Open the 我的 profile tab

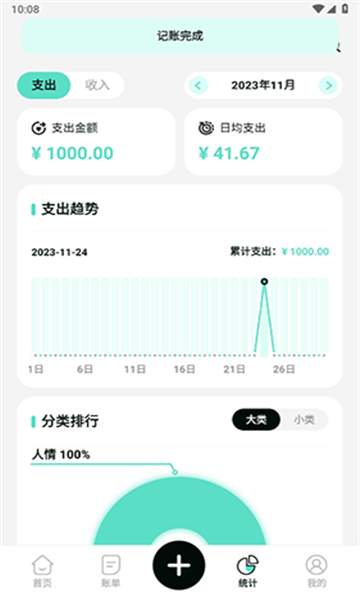point(316,571)
